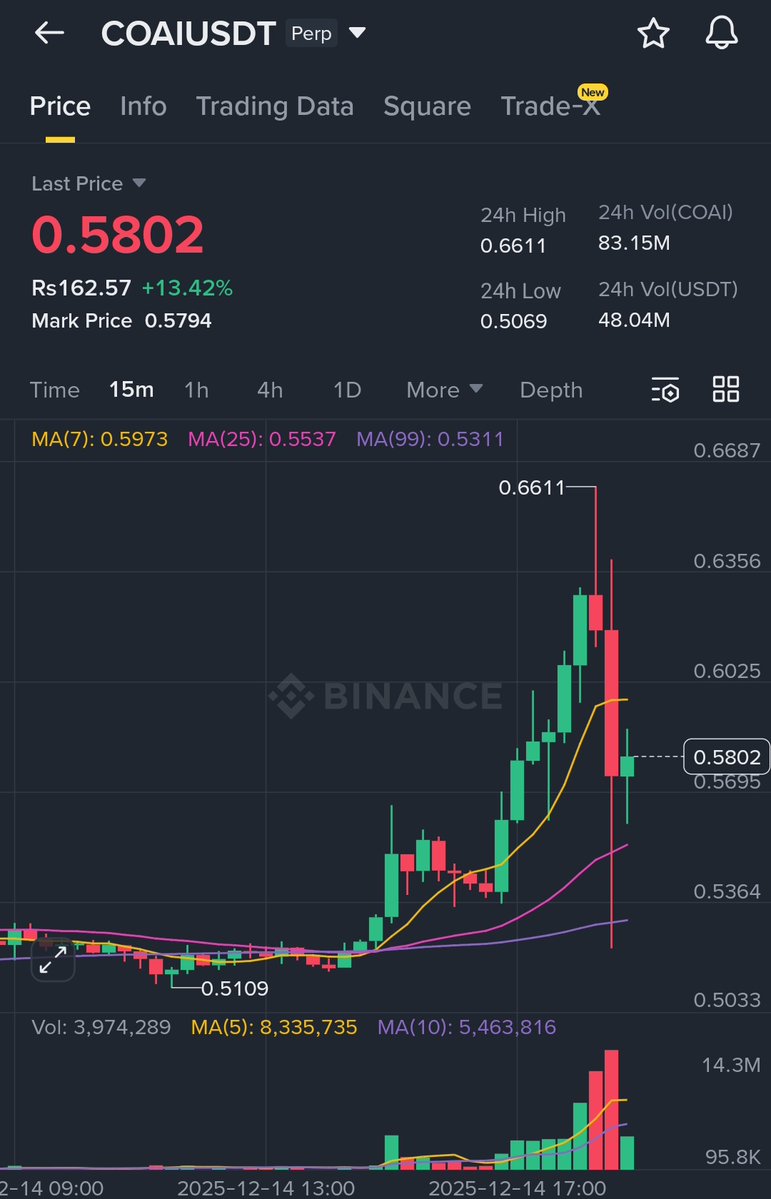Open the Trading Data tab

tap(274, 106)
